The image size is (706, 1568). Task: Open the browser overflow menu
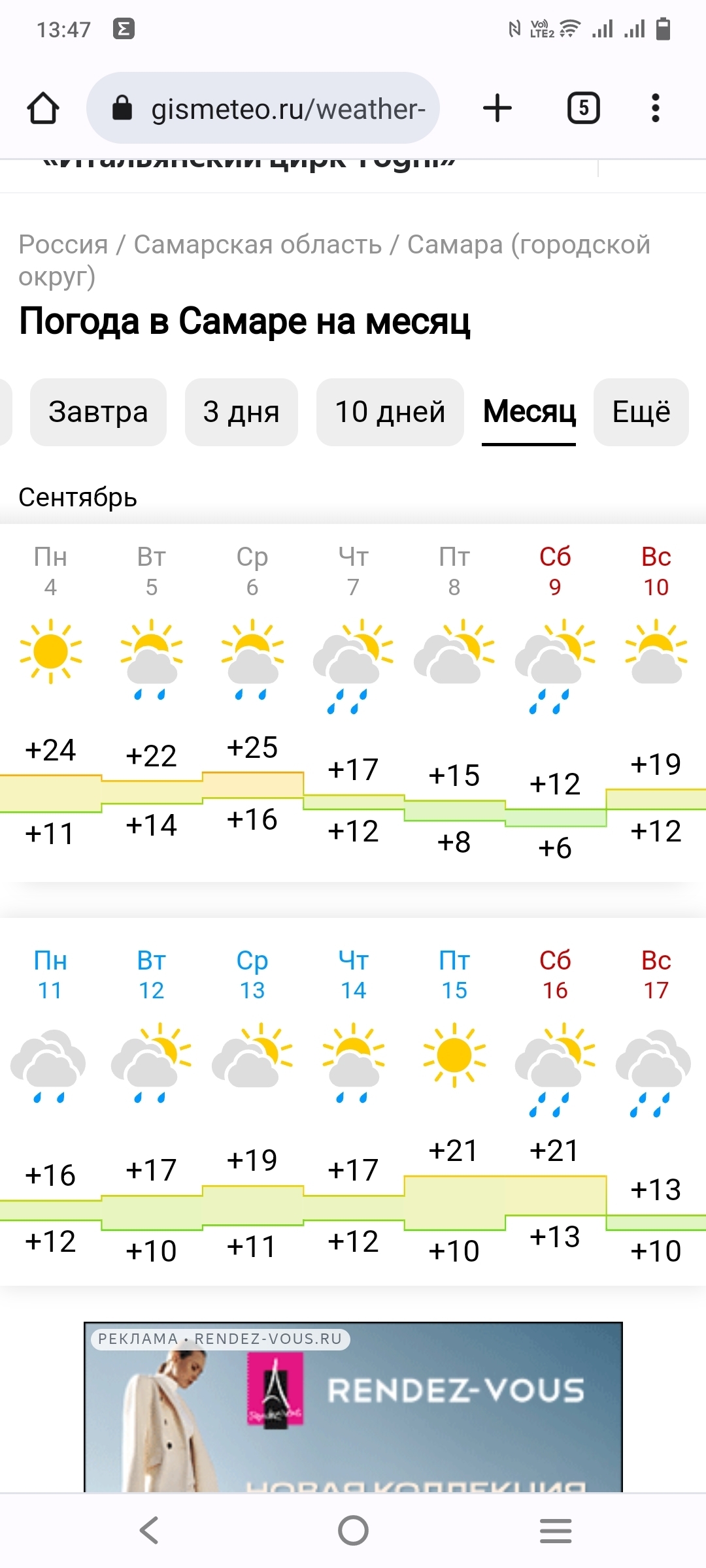[x=655, y=108]
